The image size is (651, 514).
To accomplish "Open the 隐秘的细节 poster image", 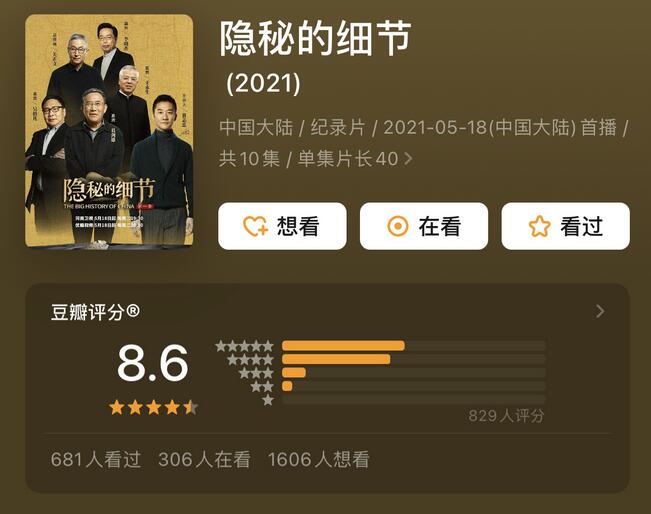I will [x=109, y=131].
